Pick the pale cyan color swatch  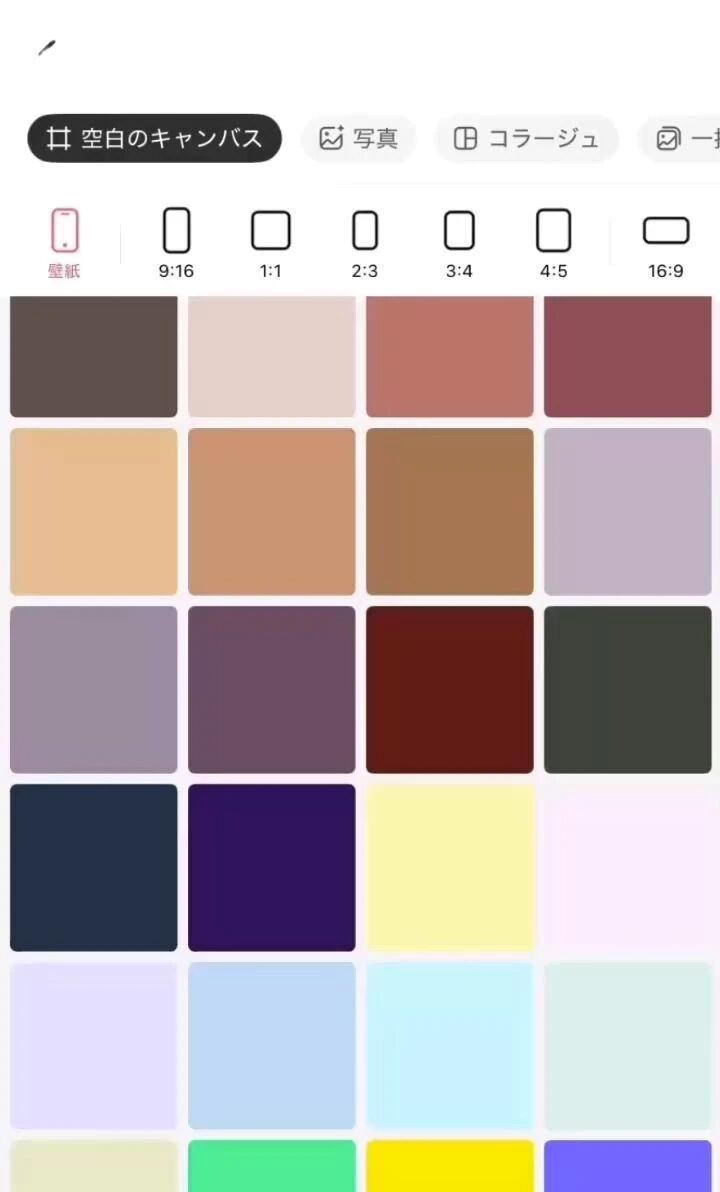(449, 1045)
